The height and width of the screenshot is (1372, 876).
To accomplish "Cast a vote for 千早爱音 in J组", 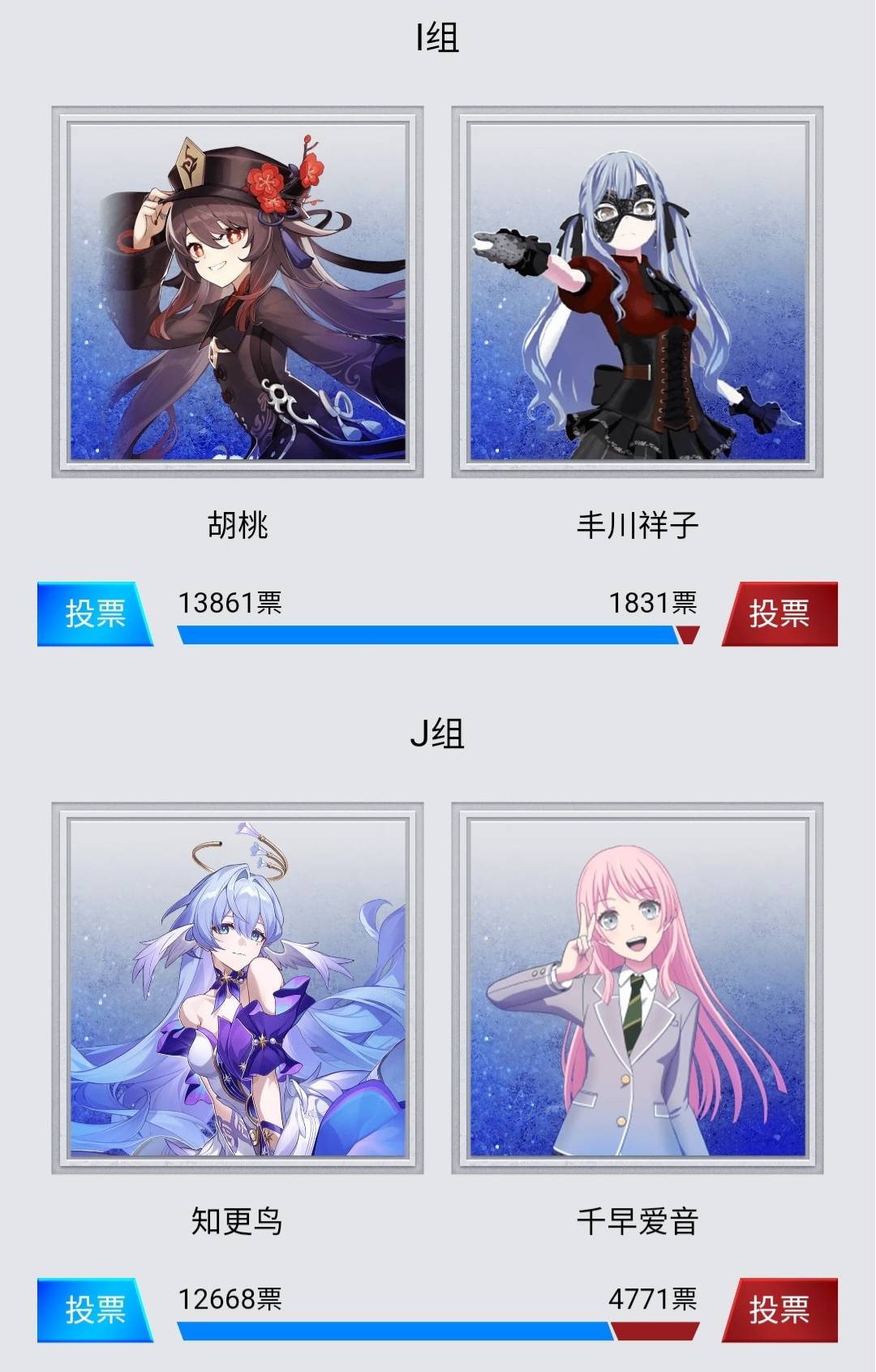I will pyautogui.click(x=780, y=1310).
